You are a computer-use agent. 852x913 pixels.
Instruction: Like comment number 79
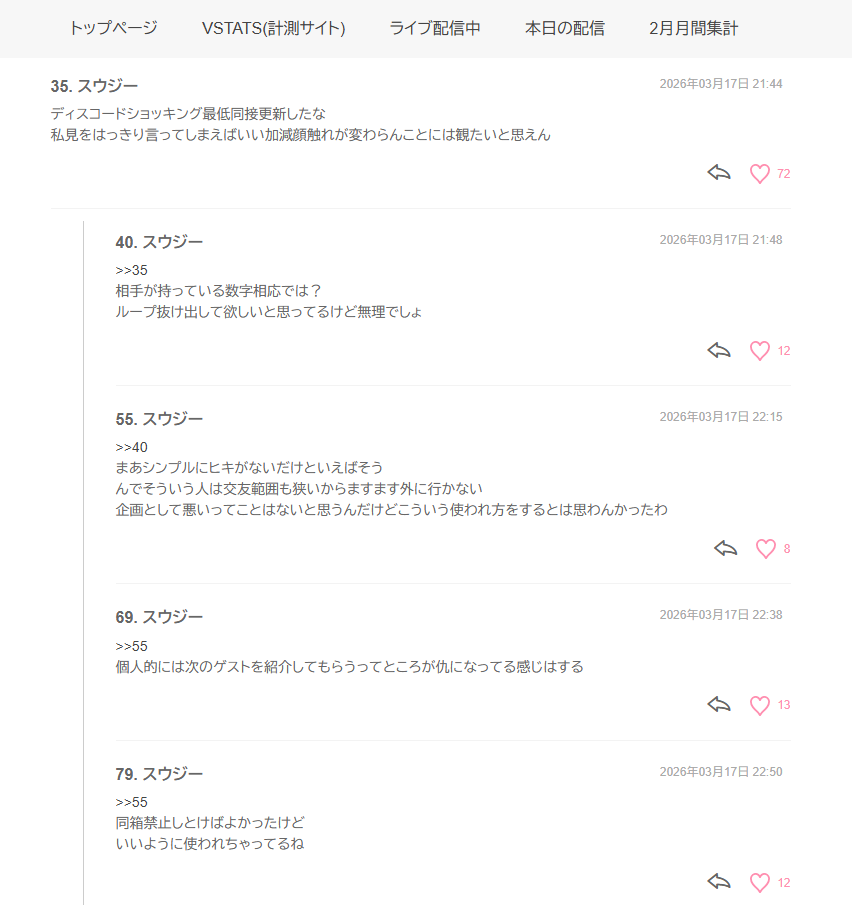(x=760, y=883)
